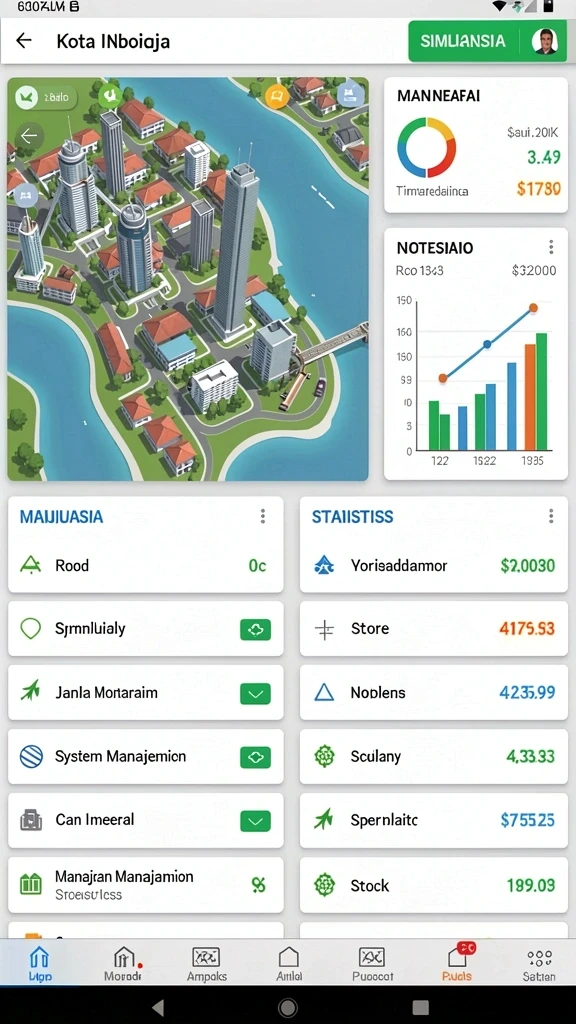
Task: Tap the back arrow on the city map
Action: click(29, 136)
